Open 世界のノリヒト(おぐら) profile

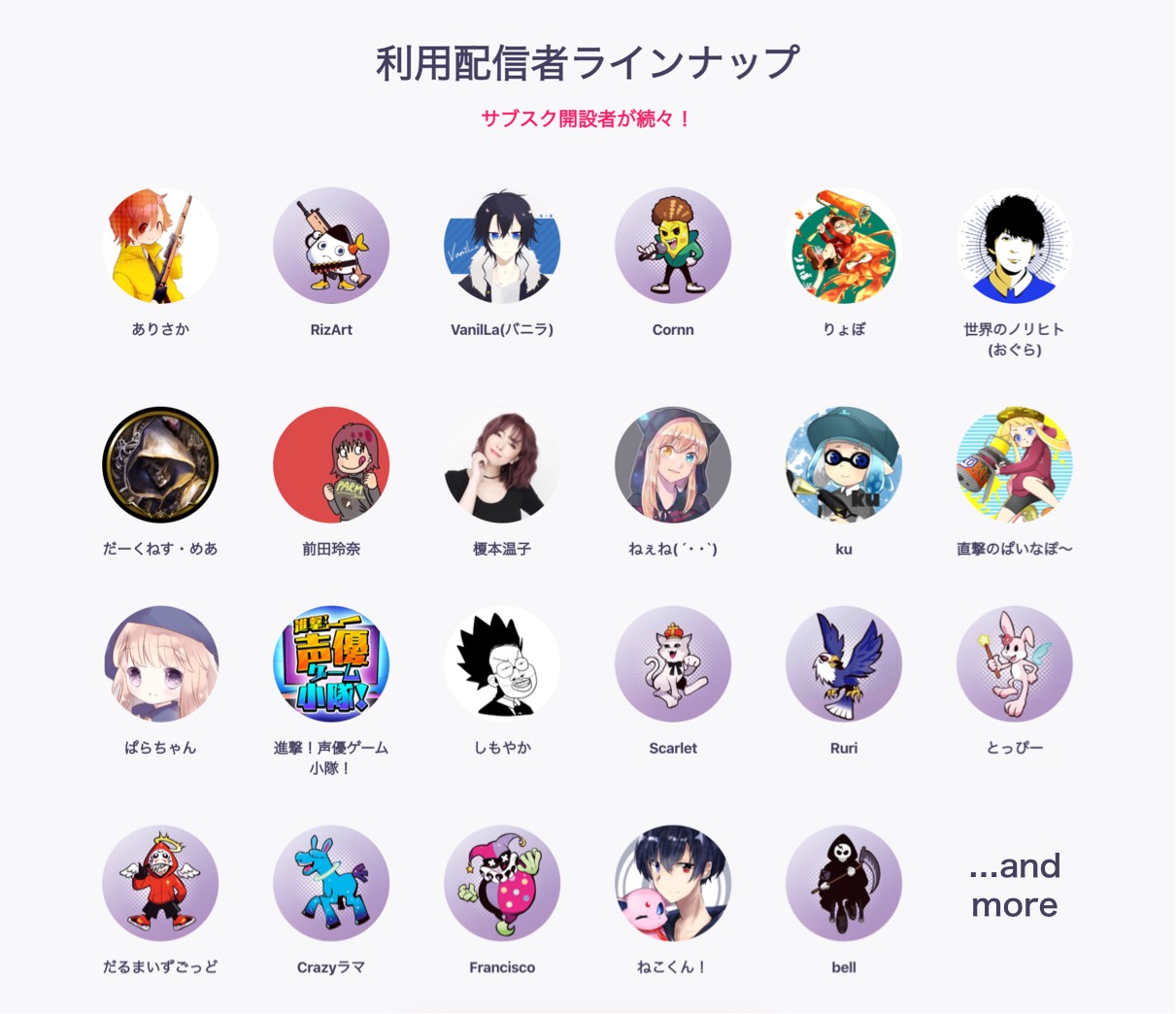[x=1015, y=247]
